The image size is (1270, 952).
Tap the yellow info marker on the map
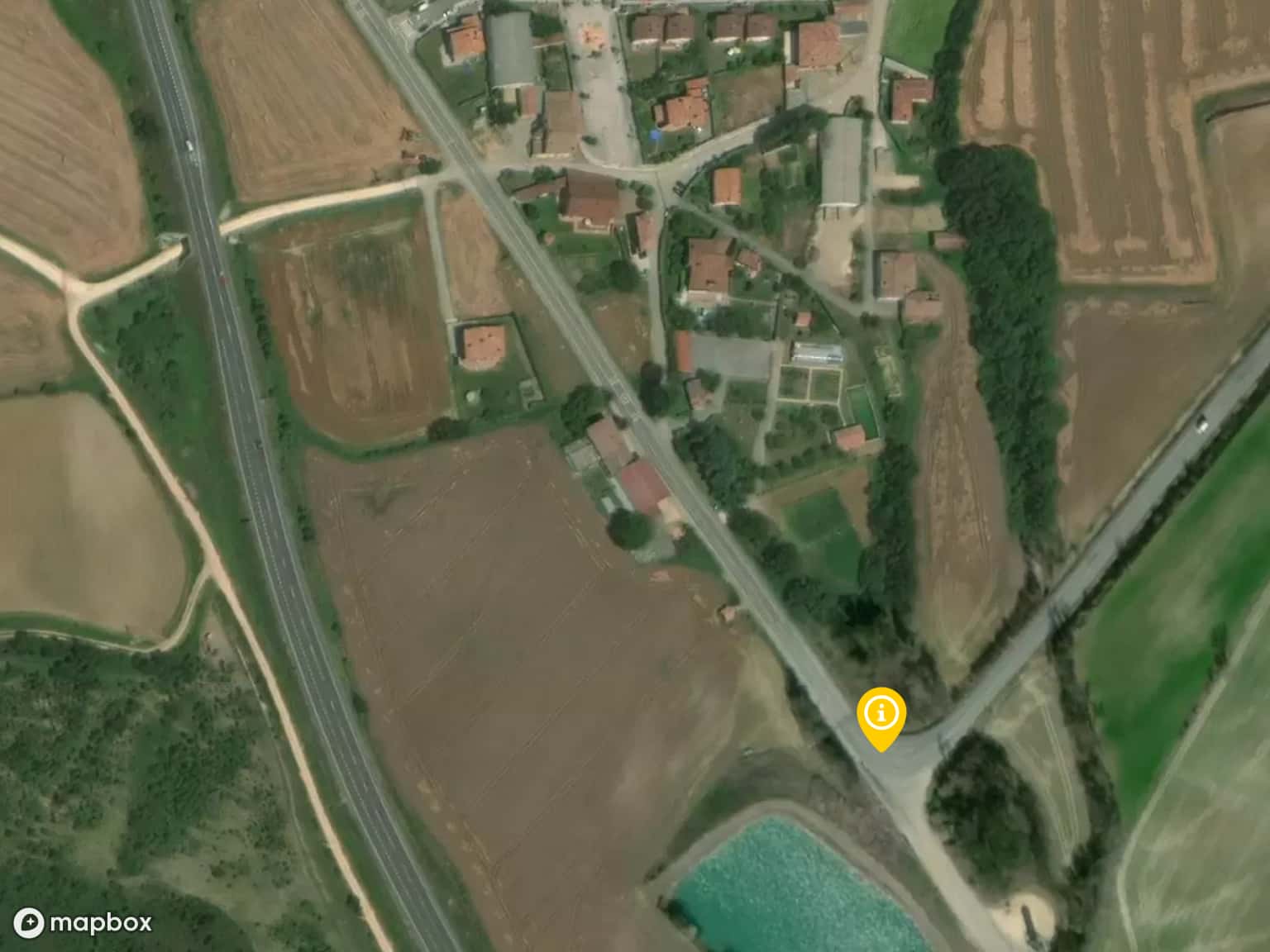point(881,714)
